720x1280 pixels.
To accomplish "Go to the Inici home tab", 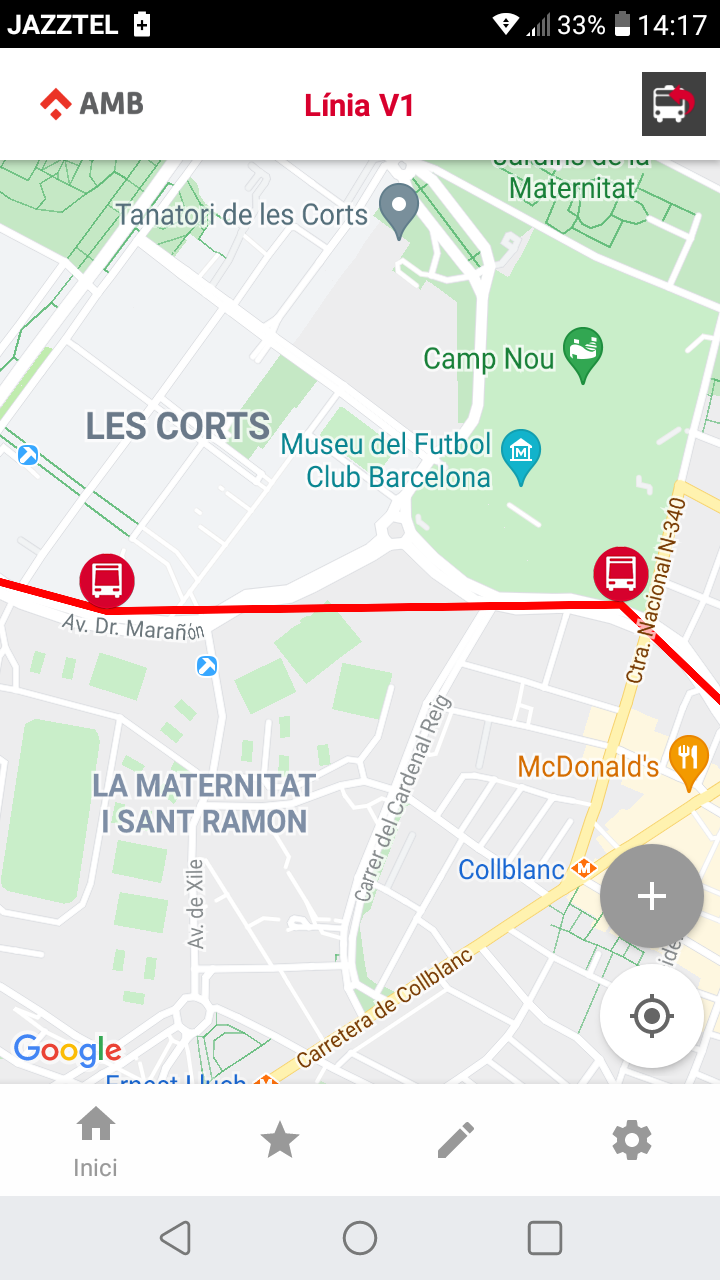I will coord(96,1141).
